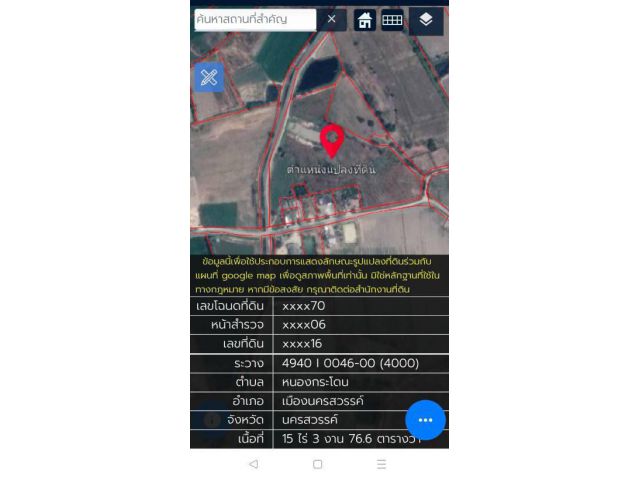Tap the place search field
This screenshot has height=480, width=640.
[x=254, y=19]
